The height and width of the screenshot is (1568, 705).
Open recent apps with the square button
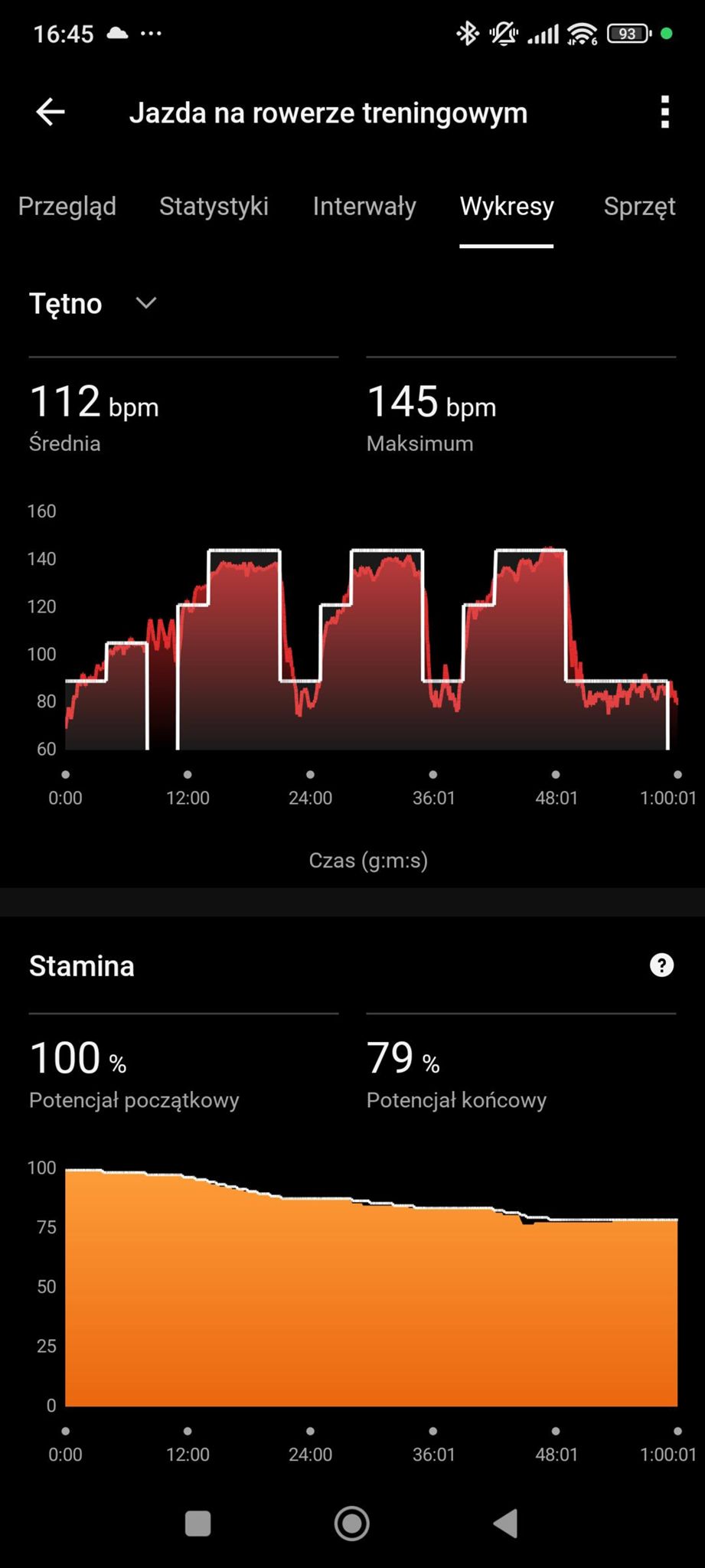198,1523
